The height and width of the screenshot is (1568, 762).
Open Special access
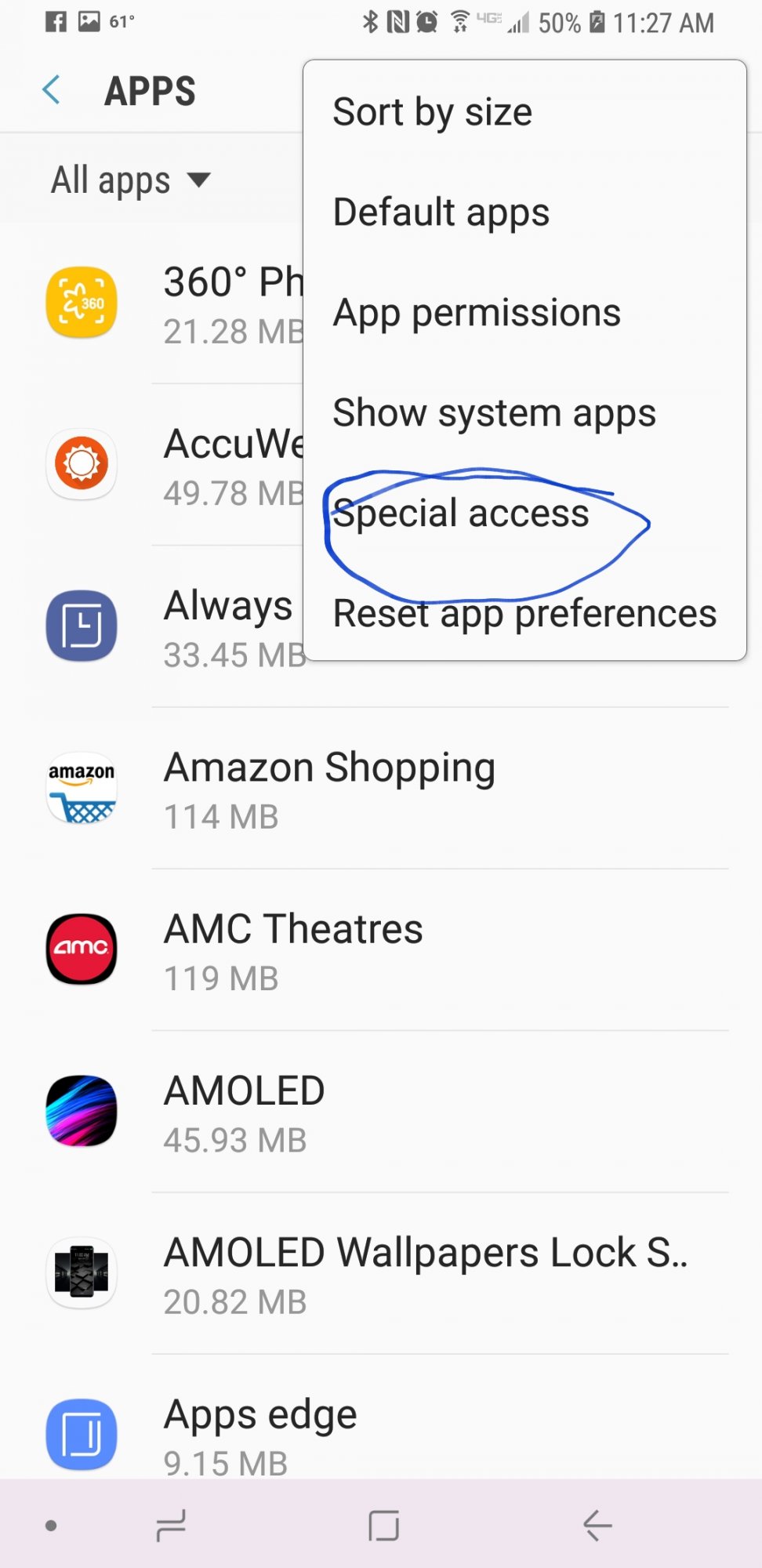click(x=524, y=514)
